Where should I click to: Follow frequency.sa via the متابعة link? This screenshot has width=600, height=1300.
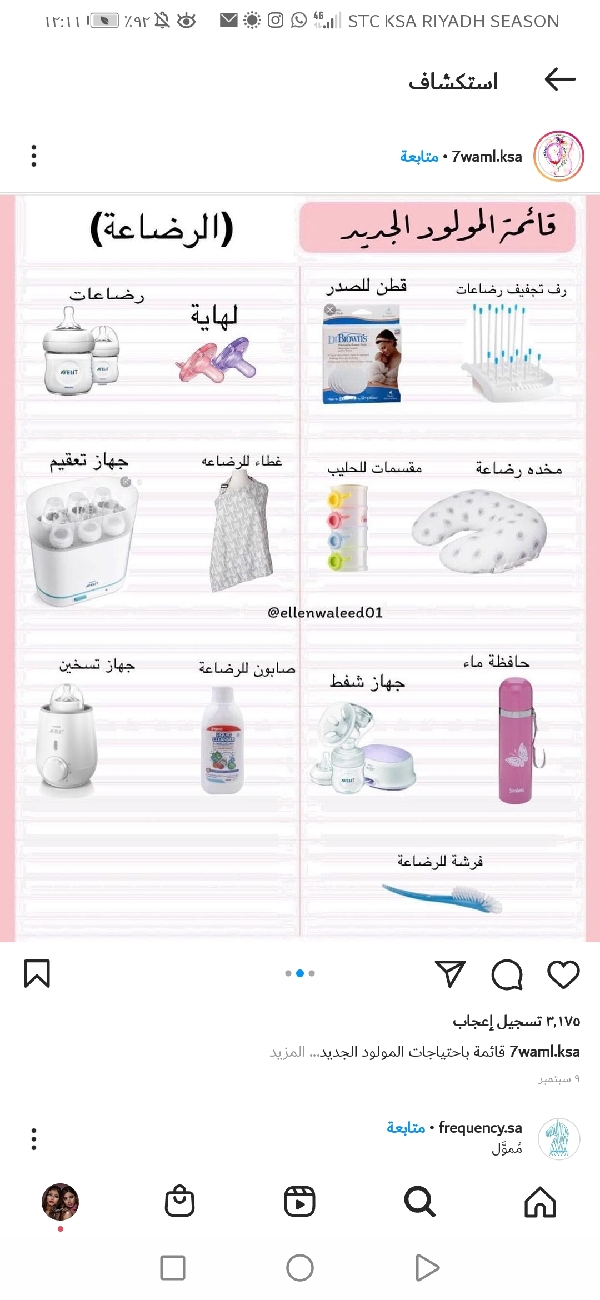point(406,1128)
